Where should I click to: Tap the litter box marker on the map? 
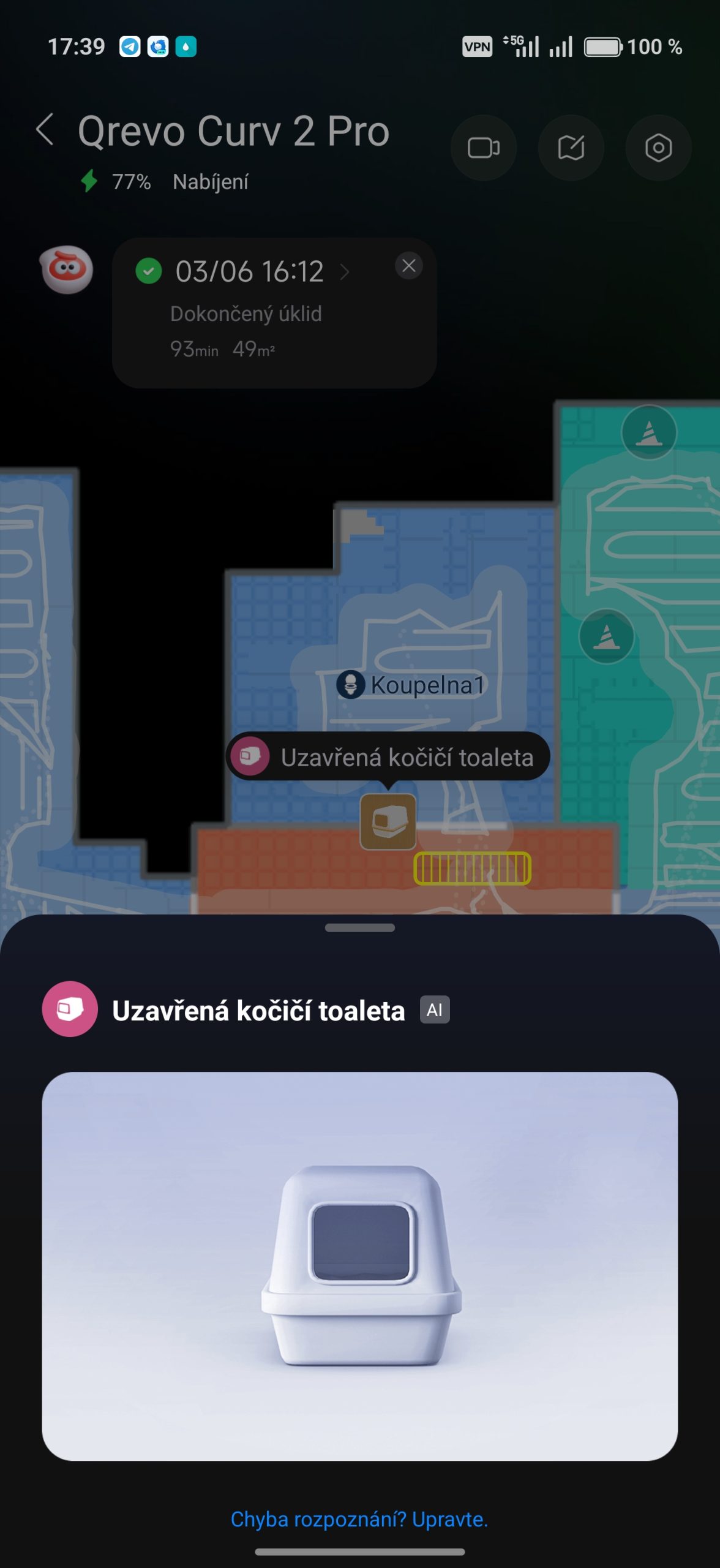tap(388, 821)
